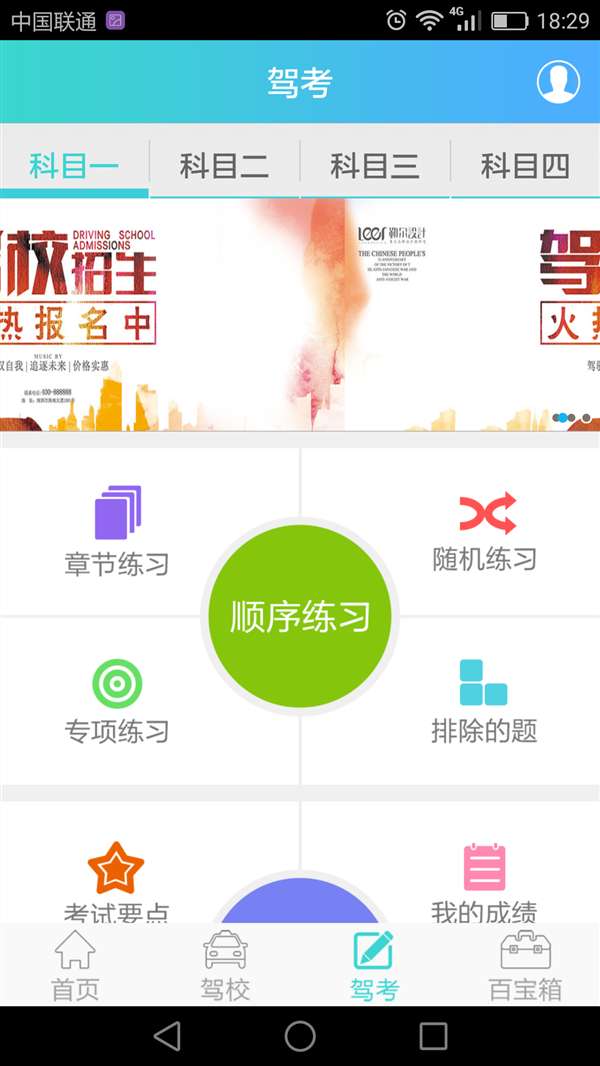Switch to the 科目一 tab
Screen dimensions: 600x1066
pyautogui.click(x=74, y=165)
